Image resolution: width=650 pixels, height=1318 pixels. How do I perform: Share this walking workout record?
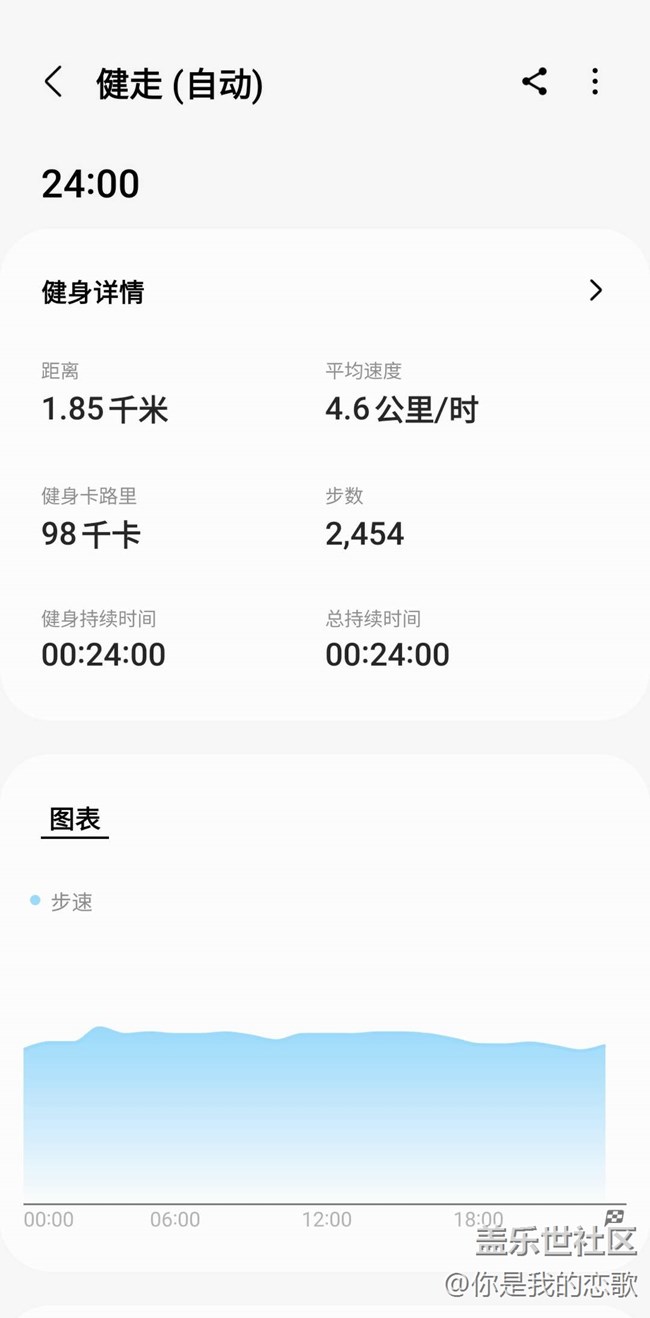tap(534, 82)
